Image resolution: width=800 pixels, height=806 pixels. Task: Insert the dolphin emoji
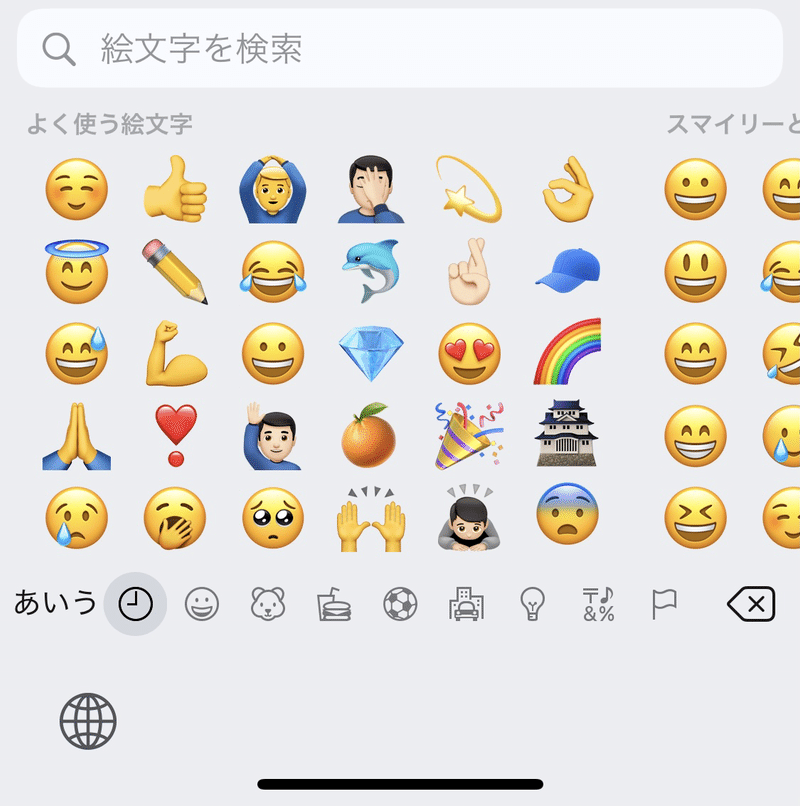(x=371, y=271)
